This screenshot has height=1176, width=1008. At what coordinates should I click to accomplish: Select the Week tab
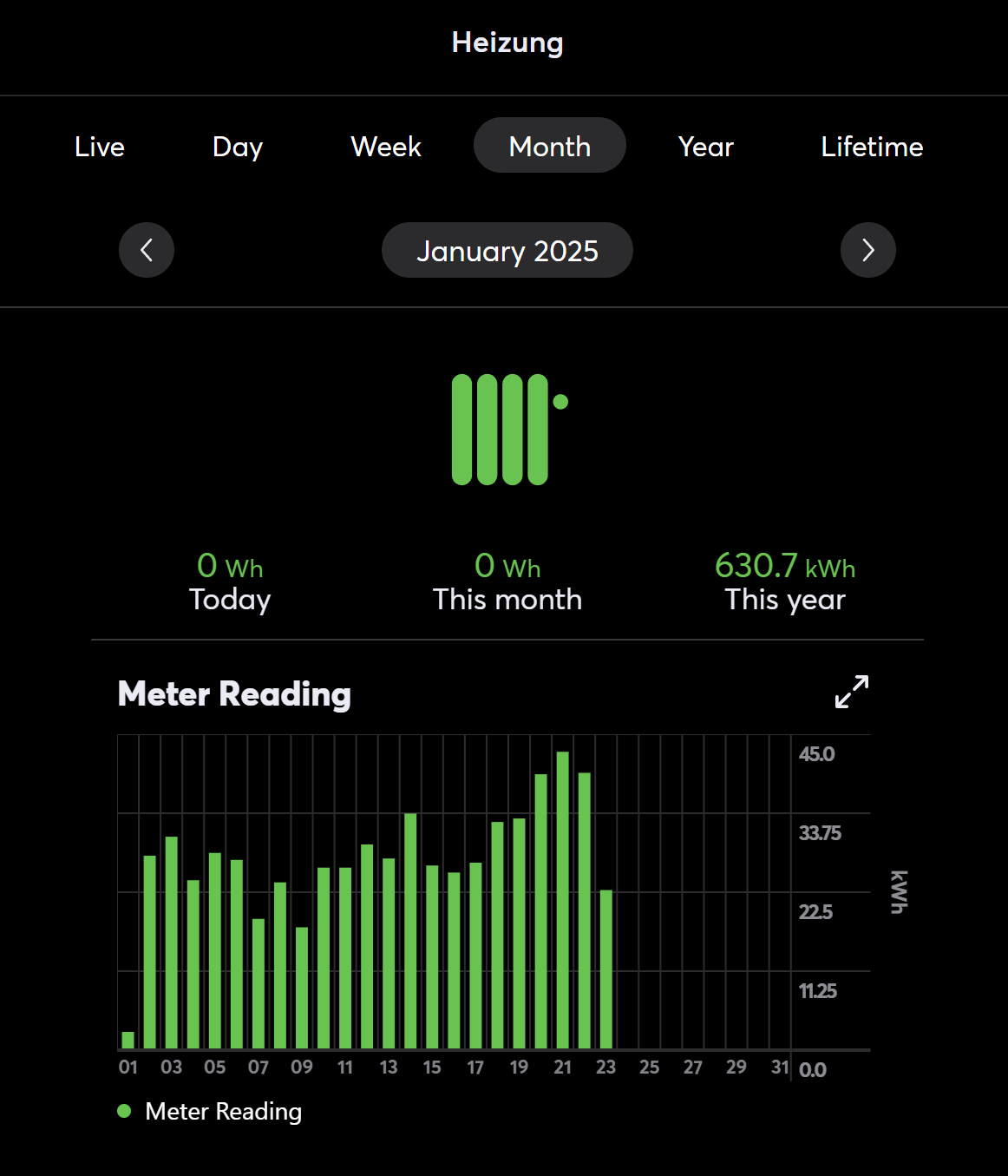click(x=386, y=147)
